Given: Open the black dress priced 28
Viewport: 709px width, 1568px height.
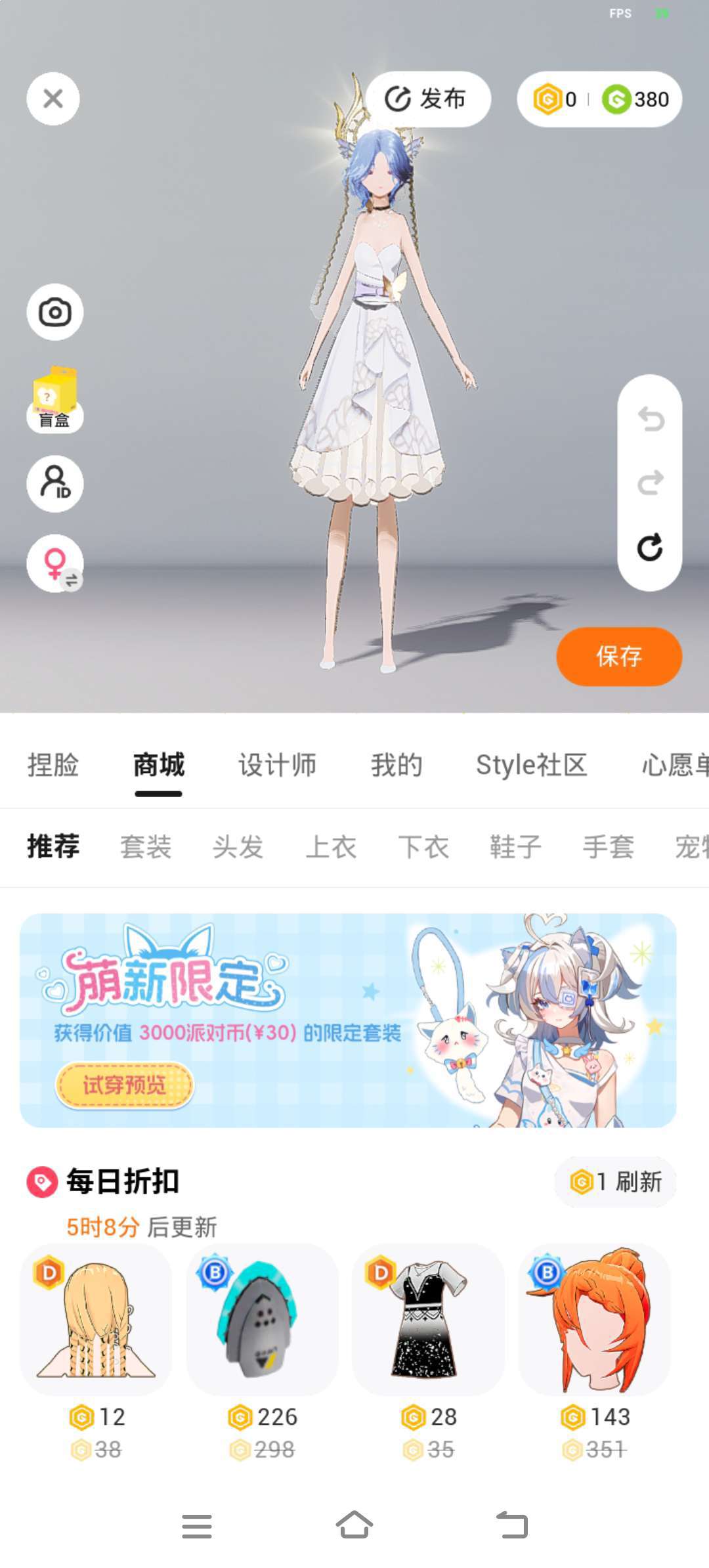Looking at the screenshot, I should (x=428, y=1320).
